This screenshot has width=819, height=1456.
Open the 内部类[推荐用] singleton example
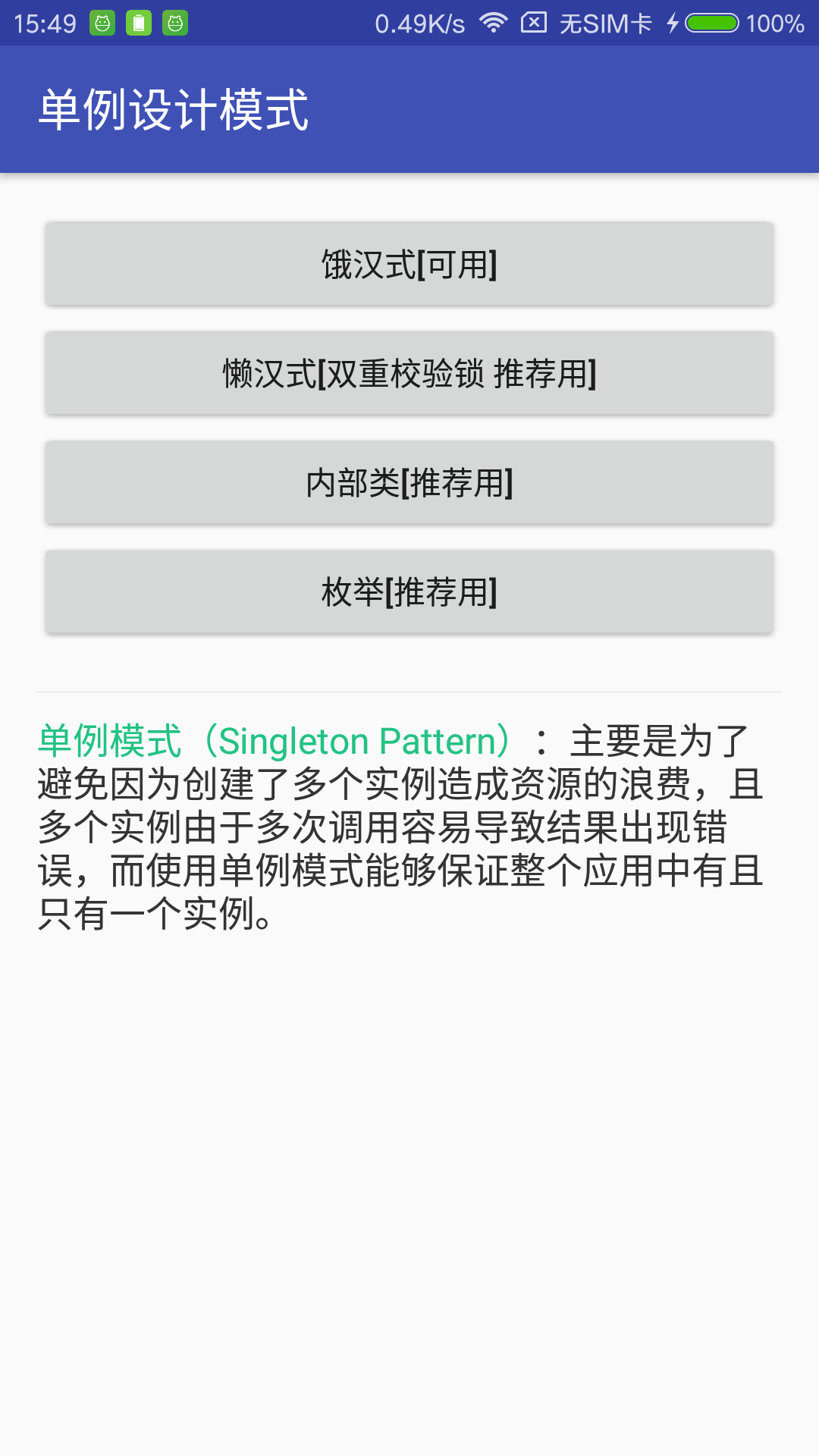coord(409,483)
